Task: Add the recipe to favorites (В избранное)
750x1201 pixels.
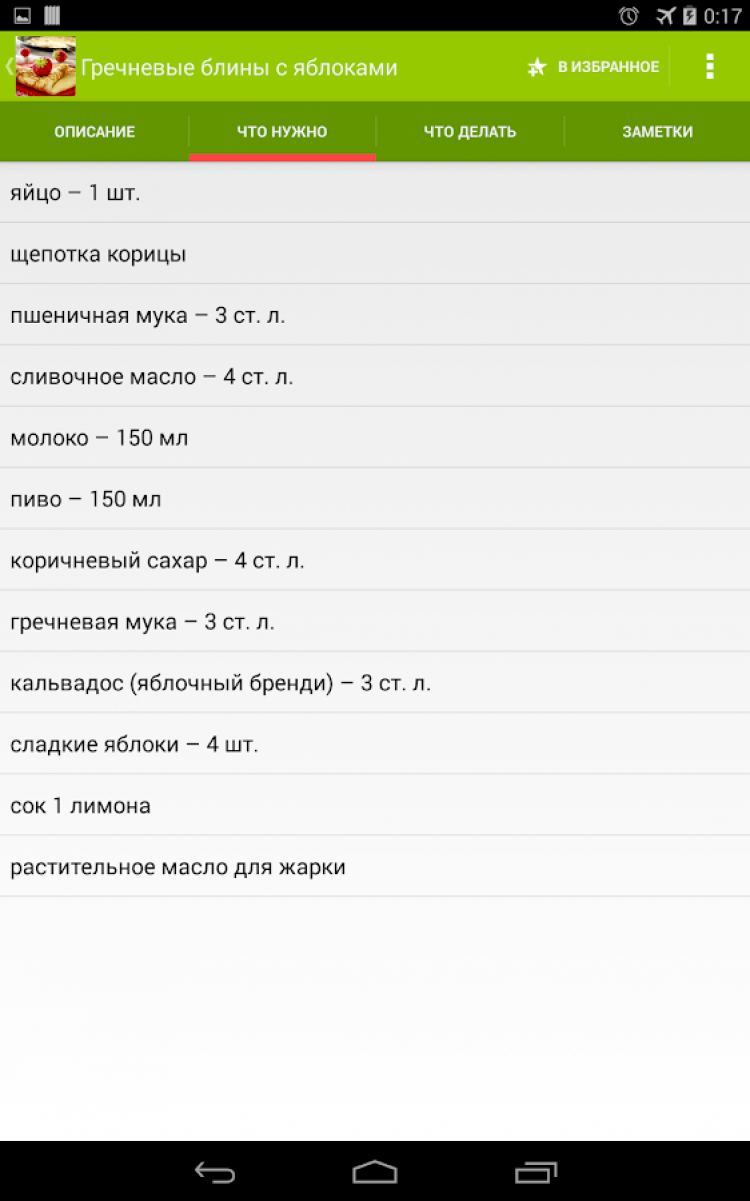Action: (594, 67)
